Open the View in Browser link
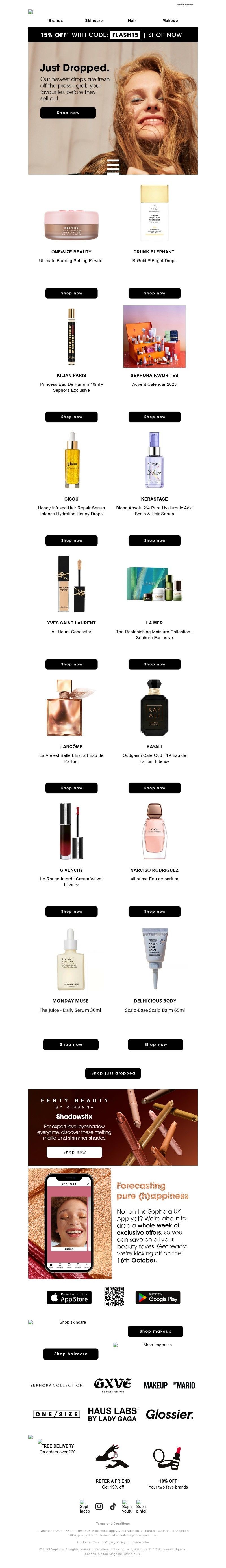 coord(185,4)
